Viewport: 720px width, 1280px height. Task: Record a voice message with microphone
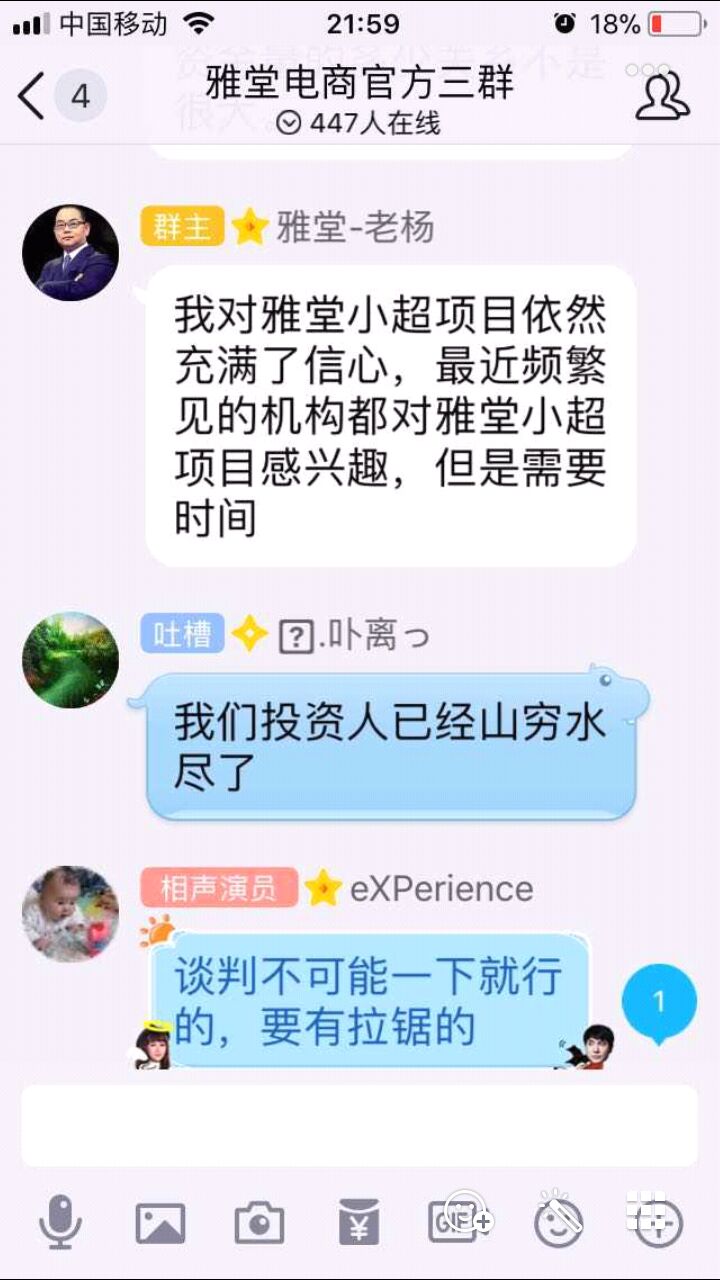(60, 1222)
